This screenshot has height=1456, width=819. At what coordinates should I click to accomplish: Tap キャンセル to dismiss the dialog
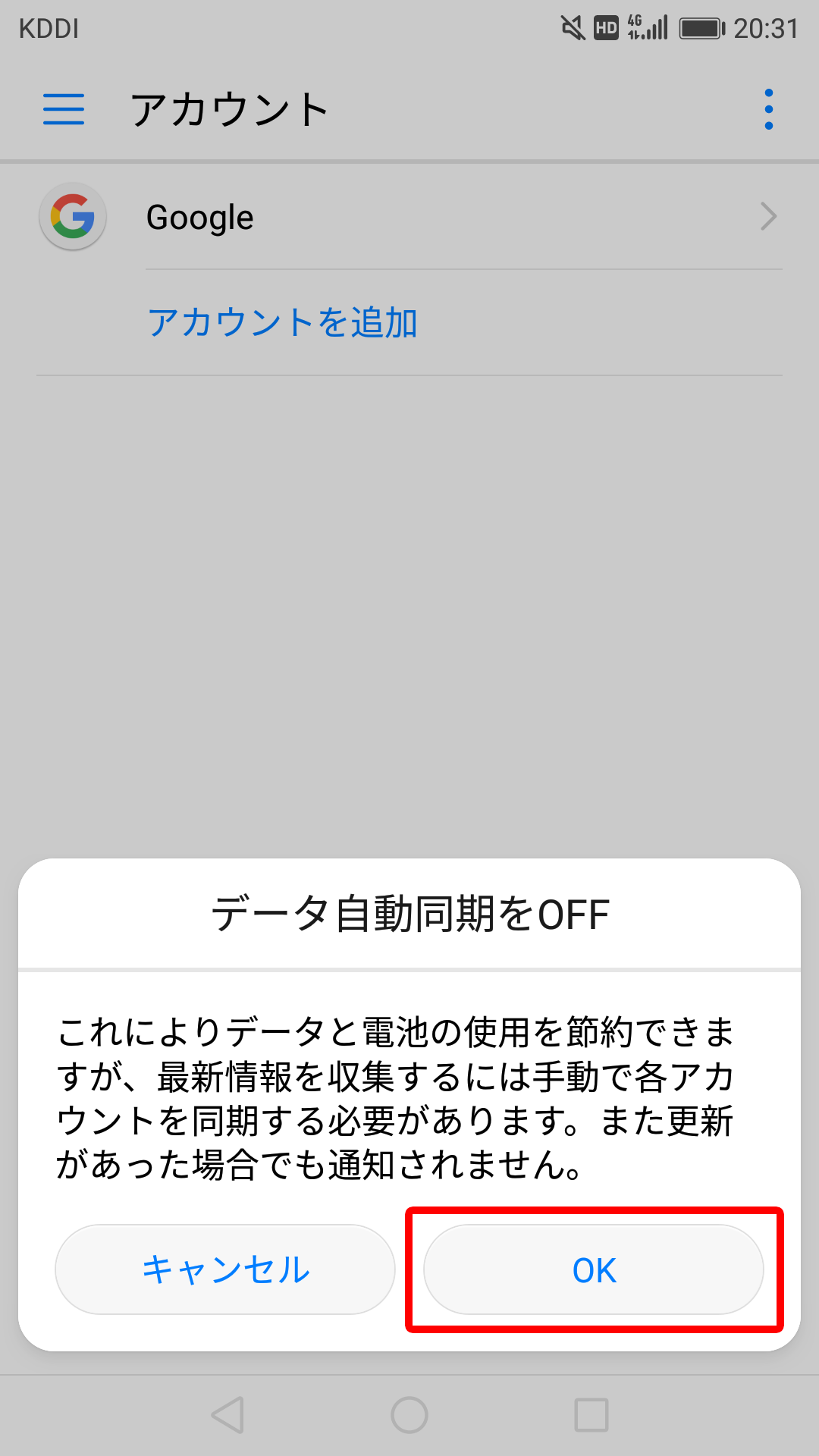click(x=225, y=1269)
